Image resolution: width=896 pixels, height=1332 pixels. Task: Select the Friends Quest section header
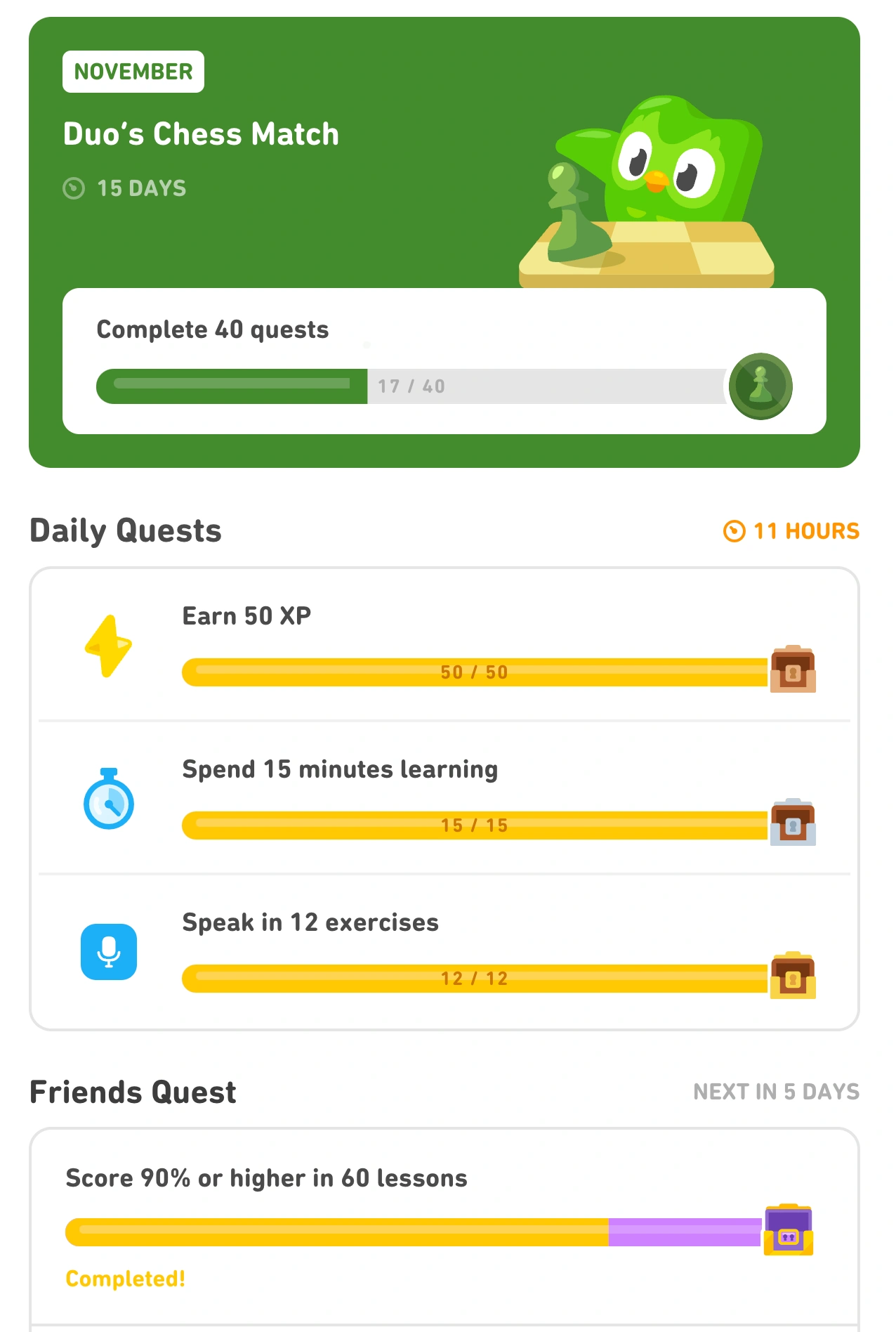(x=133, y=1092)
